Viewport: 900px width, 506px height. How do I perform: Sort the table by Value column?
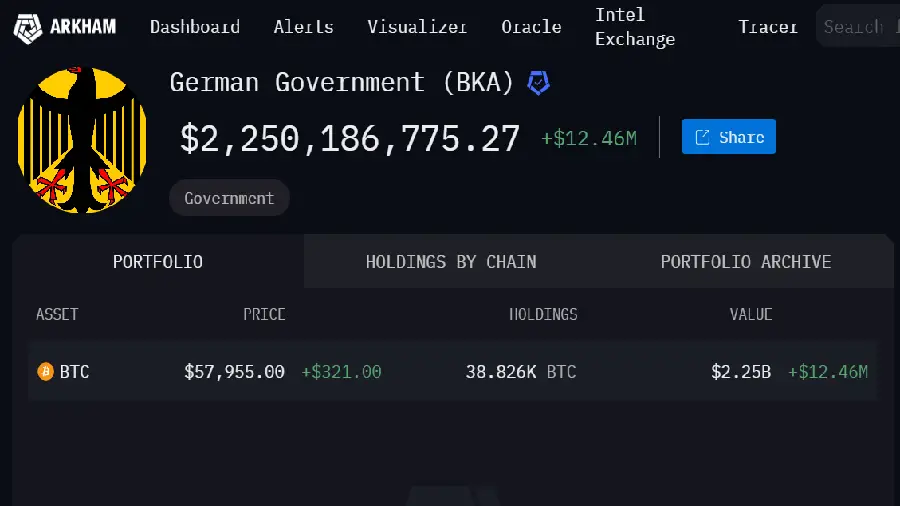click(x=751, y=314)
